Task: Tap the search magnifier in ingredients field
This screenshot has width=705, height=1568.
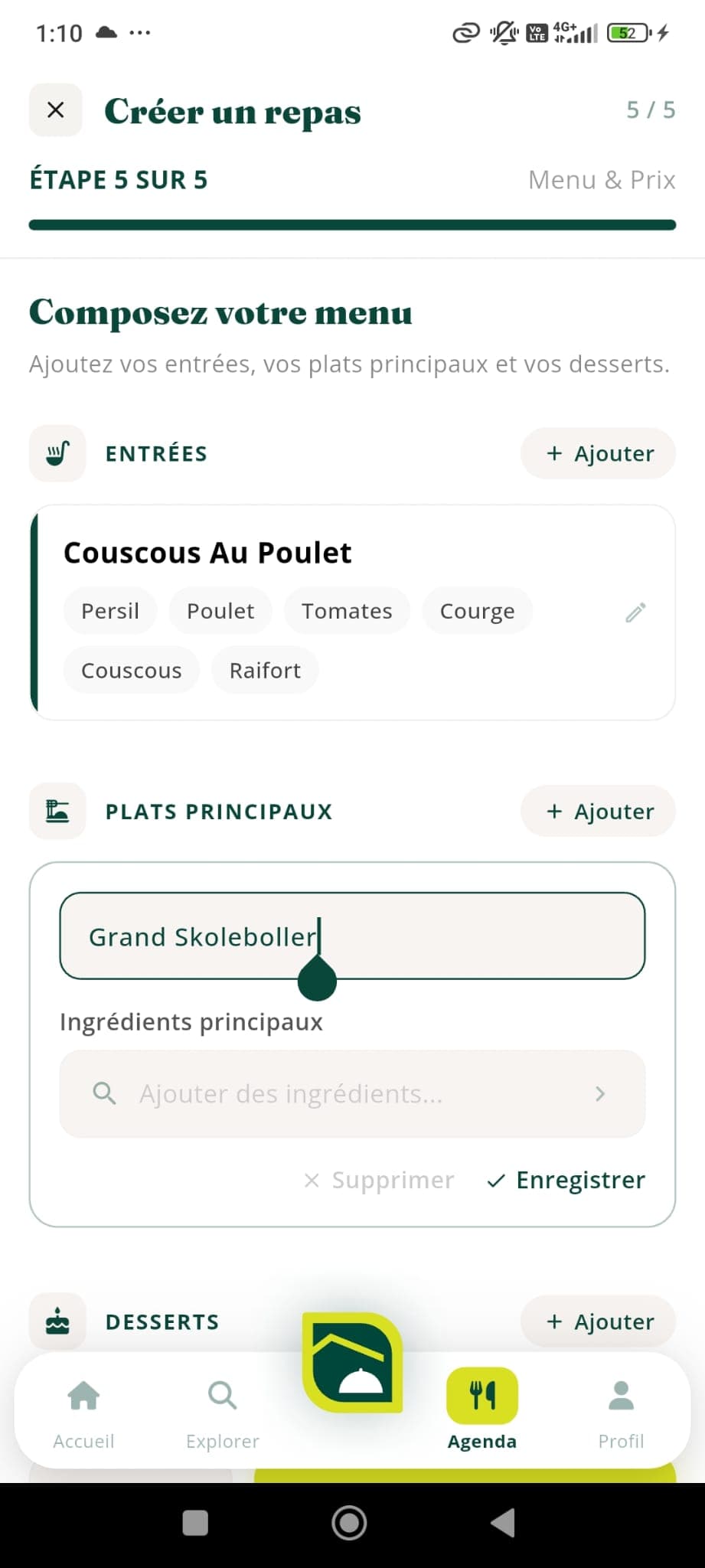Action: pyautogui.click(x=103, y=1093)
